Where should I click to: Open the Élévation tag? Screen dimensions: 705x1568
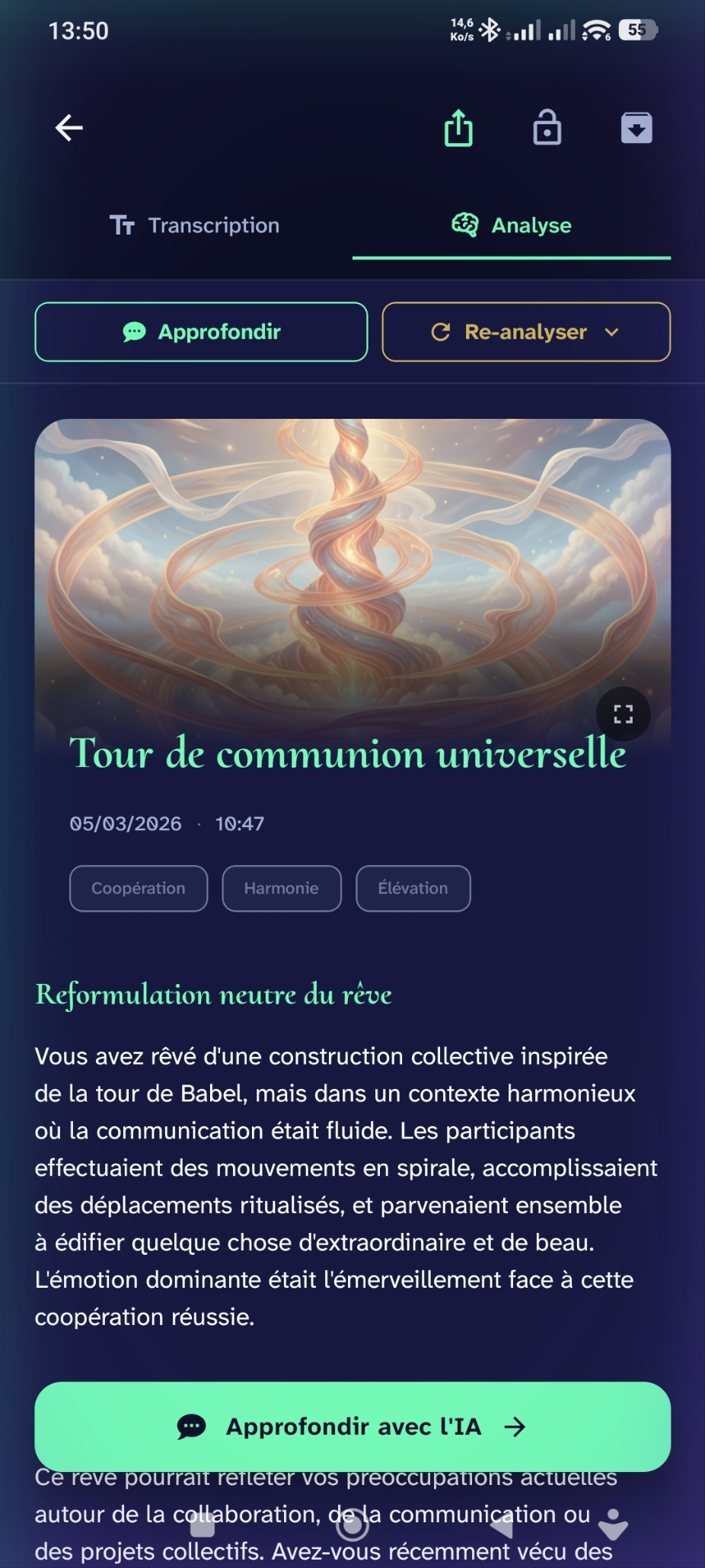pyautogui.click(x=413, y=888)
